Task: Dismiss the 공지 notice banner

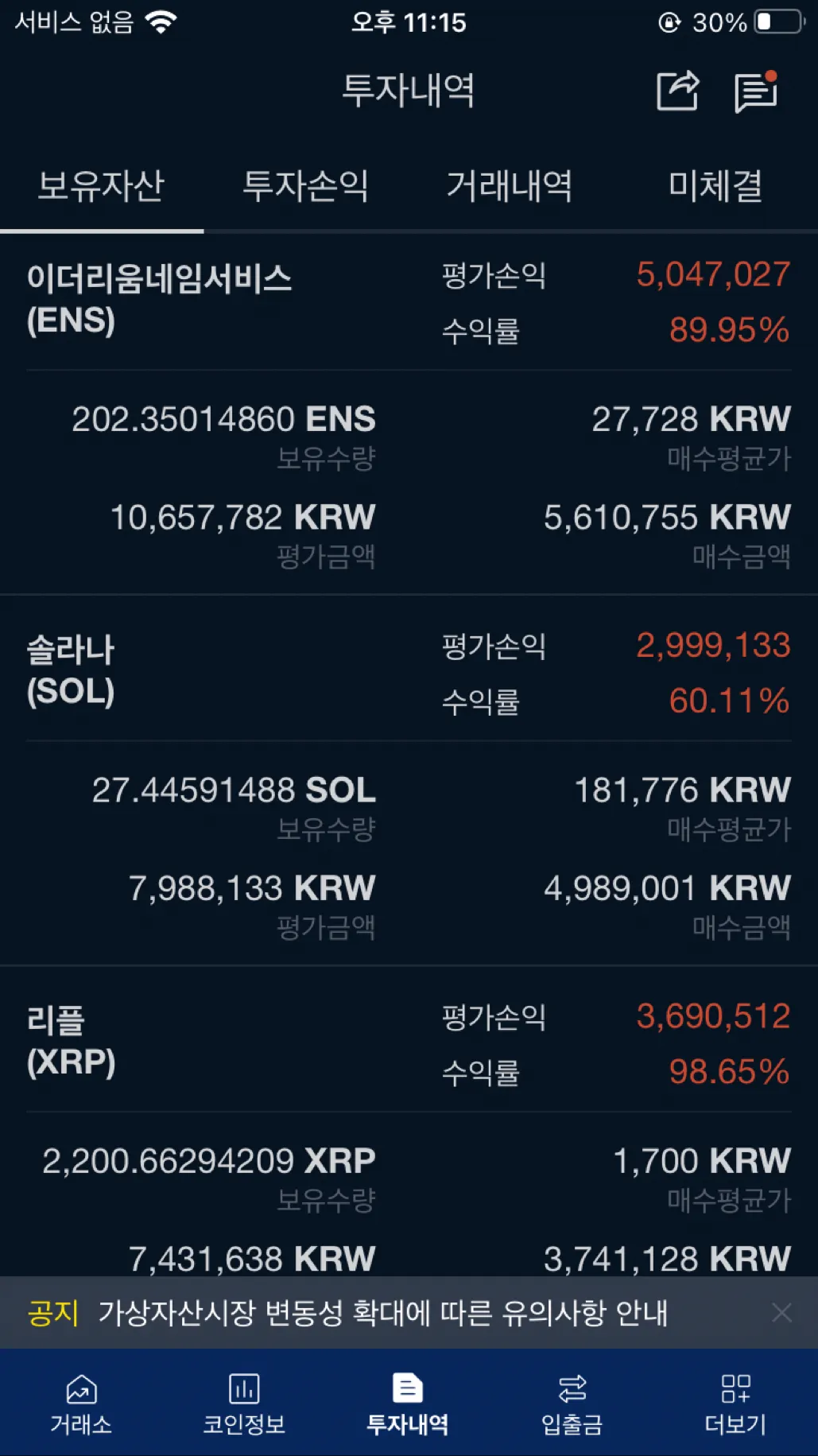Action: 781,1313
